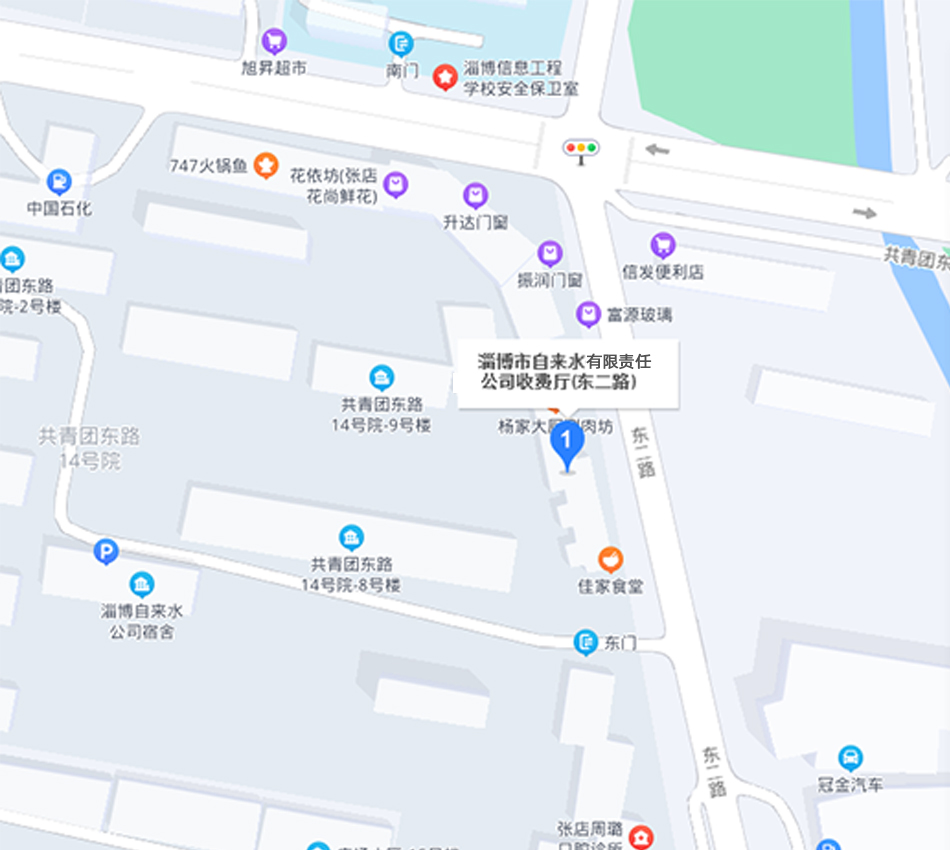Select the 747火锅鱼 restaurant marker
Viewport: 950px width, 850px height.
(x=265, y=165)
